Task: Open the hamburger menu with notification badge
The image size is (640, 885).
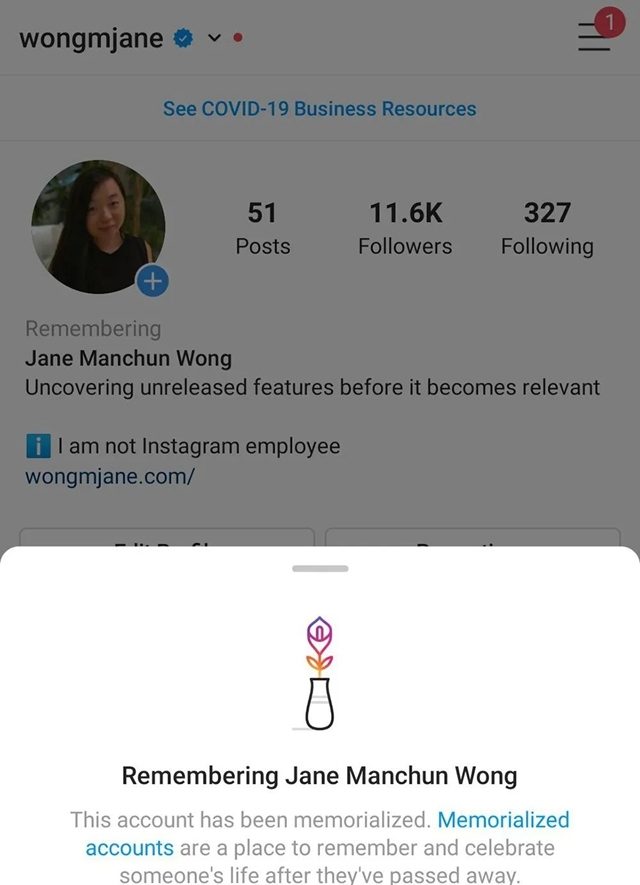Action: point(594,37)
